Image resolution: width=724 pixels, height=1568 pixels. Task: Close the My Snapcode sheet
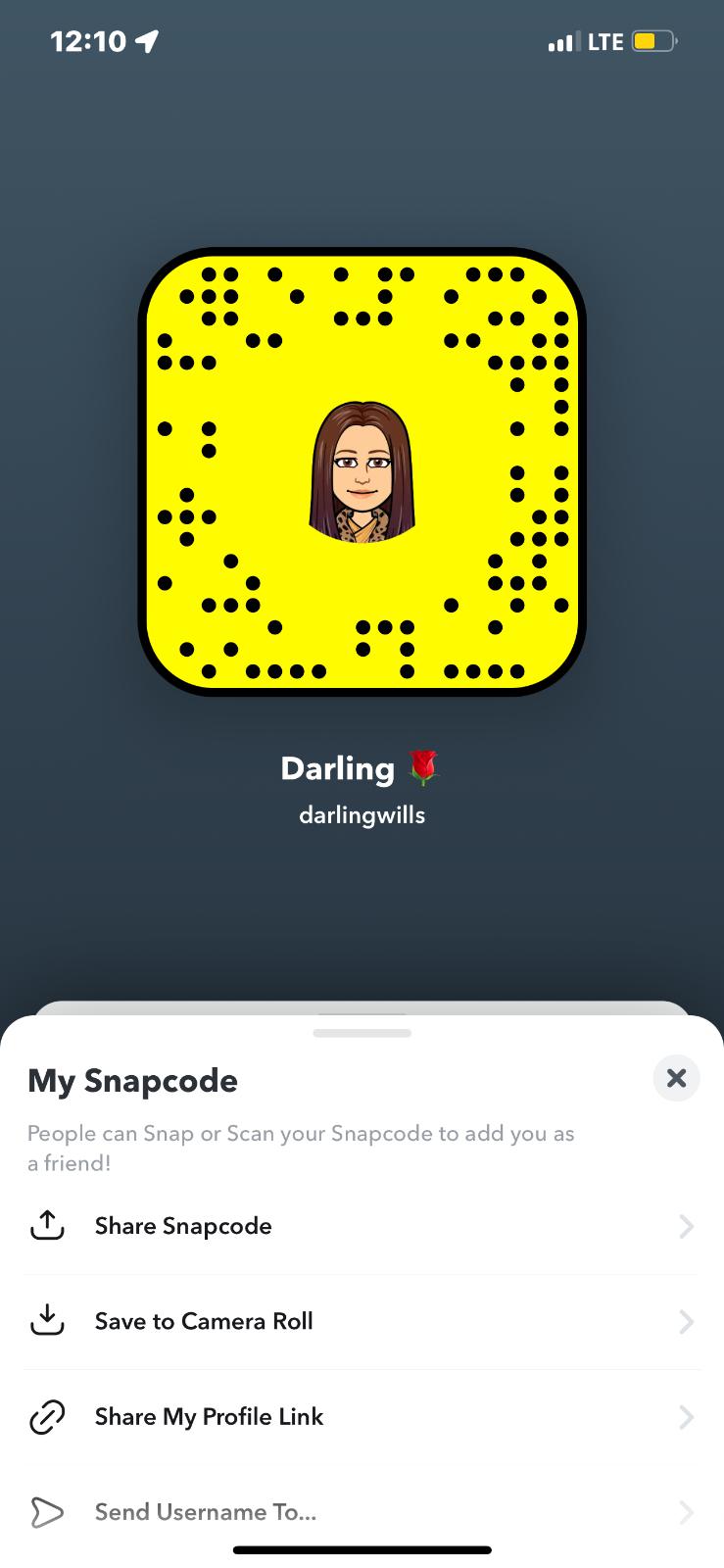[x=676, y=1078]
